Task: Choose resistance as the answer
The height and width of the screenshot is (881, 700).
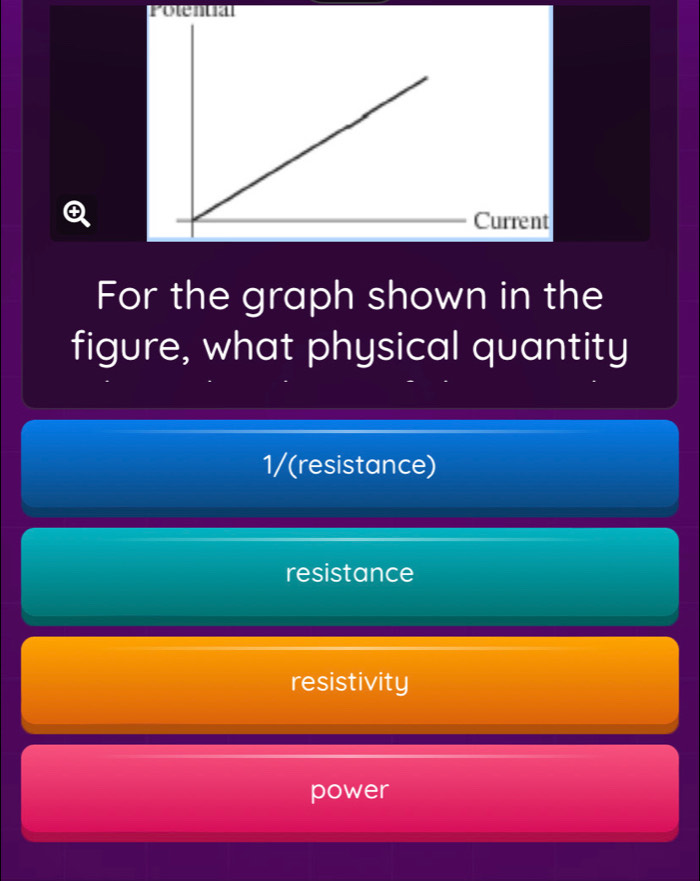Action: (350, 573)
